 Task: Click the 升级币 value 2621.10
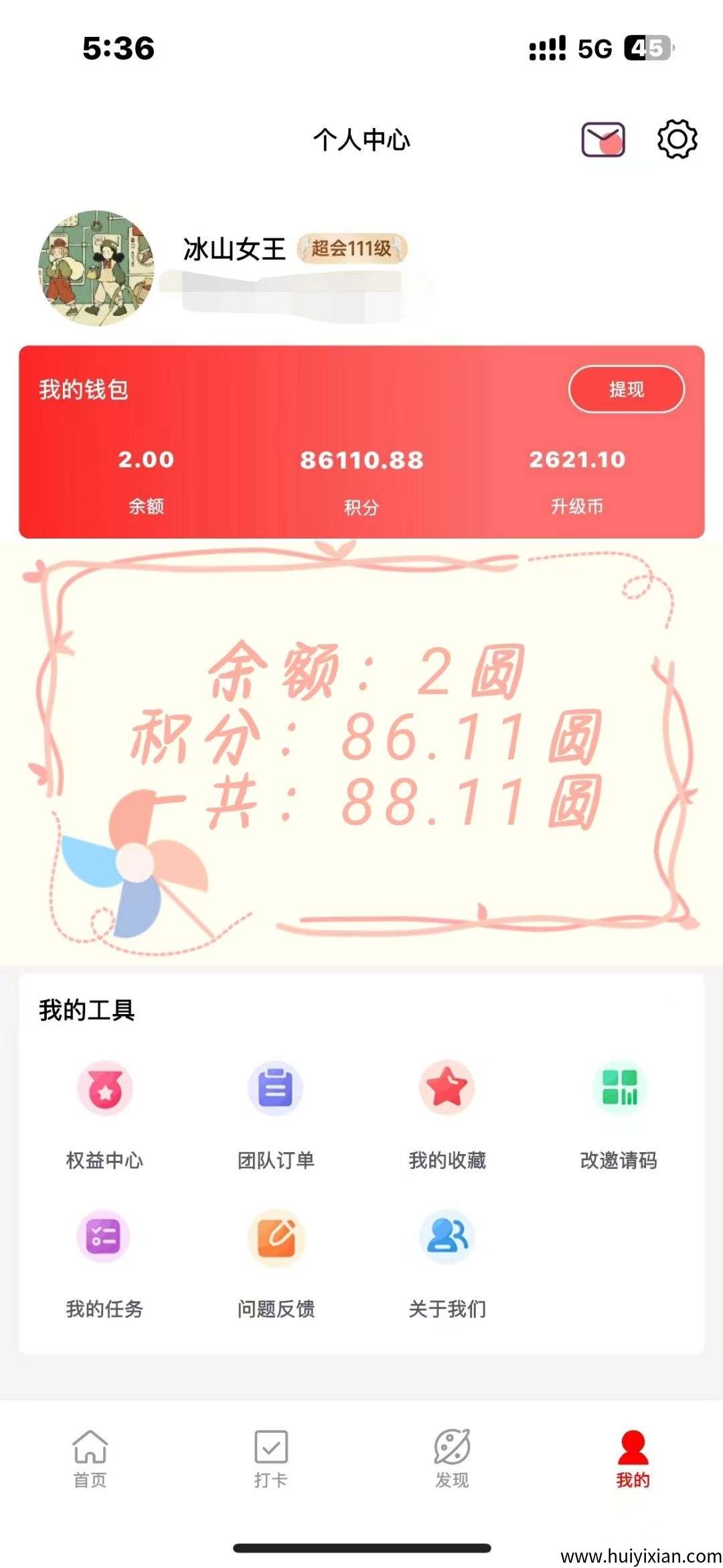576,460
